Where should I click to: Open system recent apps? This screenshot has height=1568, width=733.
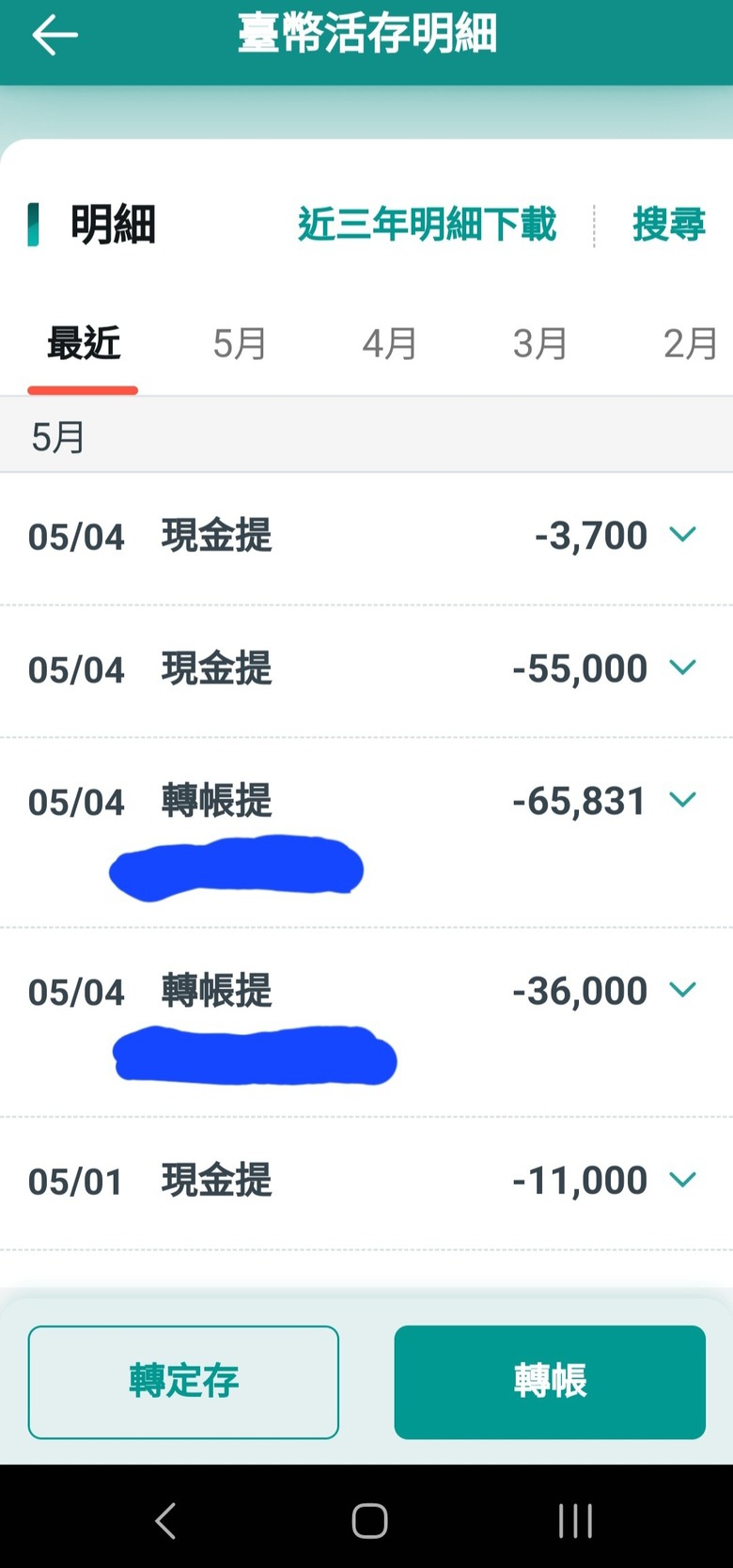tap(575, 1520)
